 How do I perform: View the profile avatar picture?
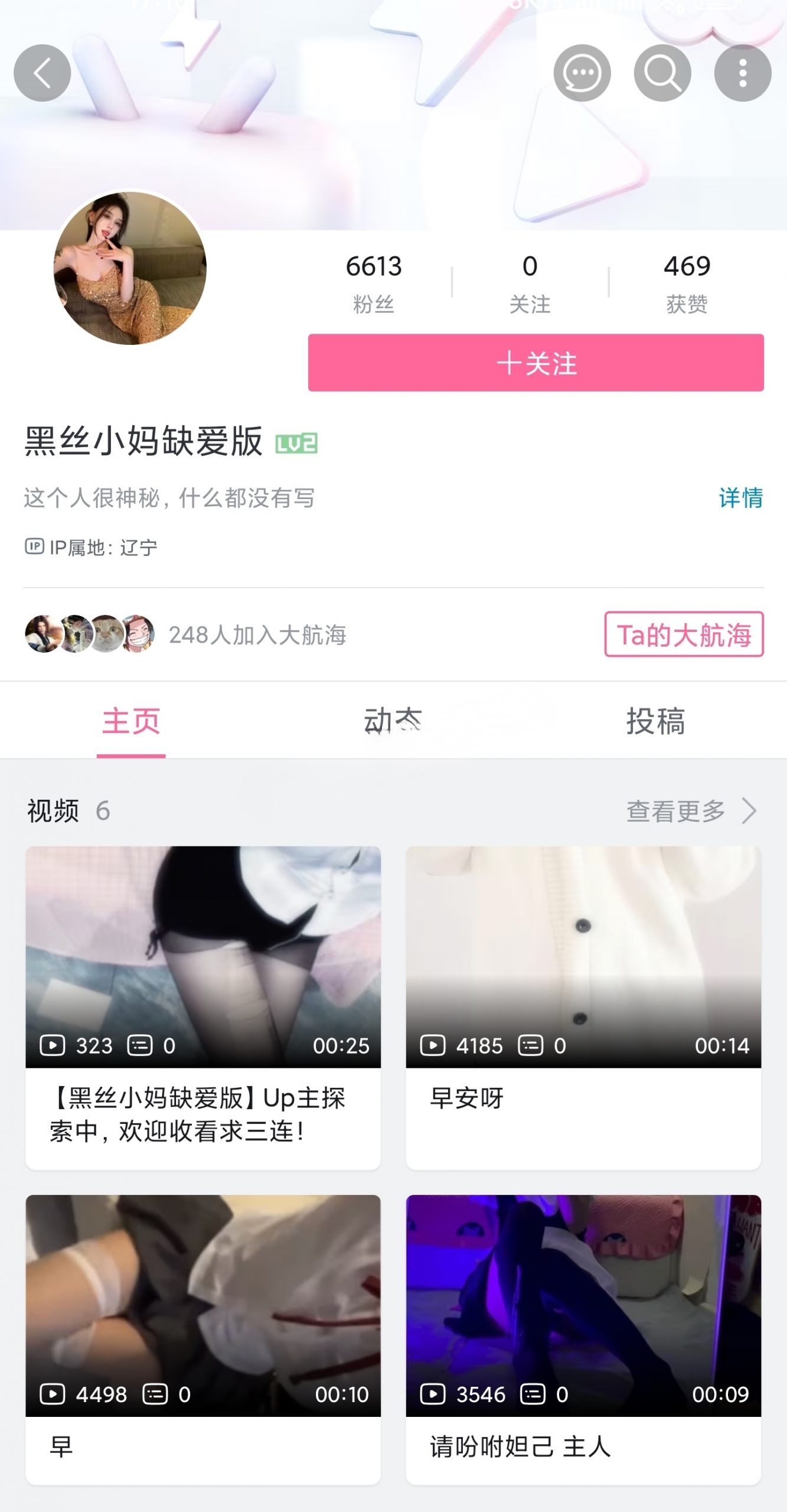tap(130, 268)
